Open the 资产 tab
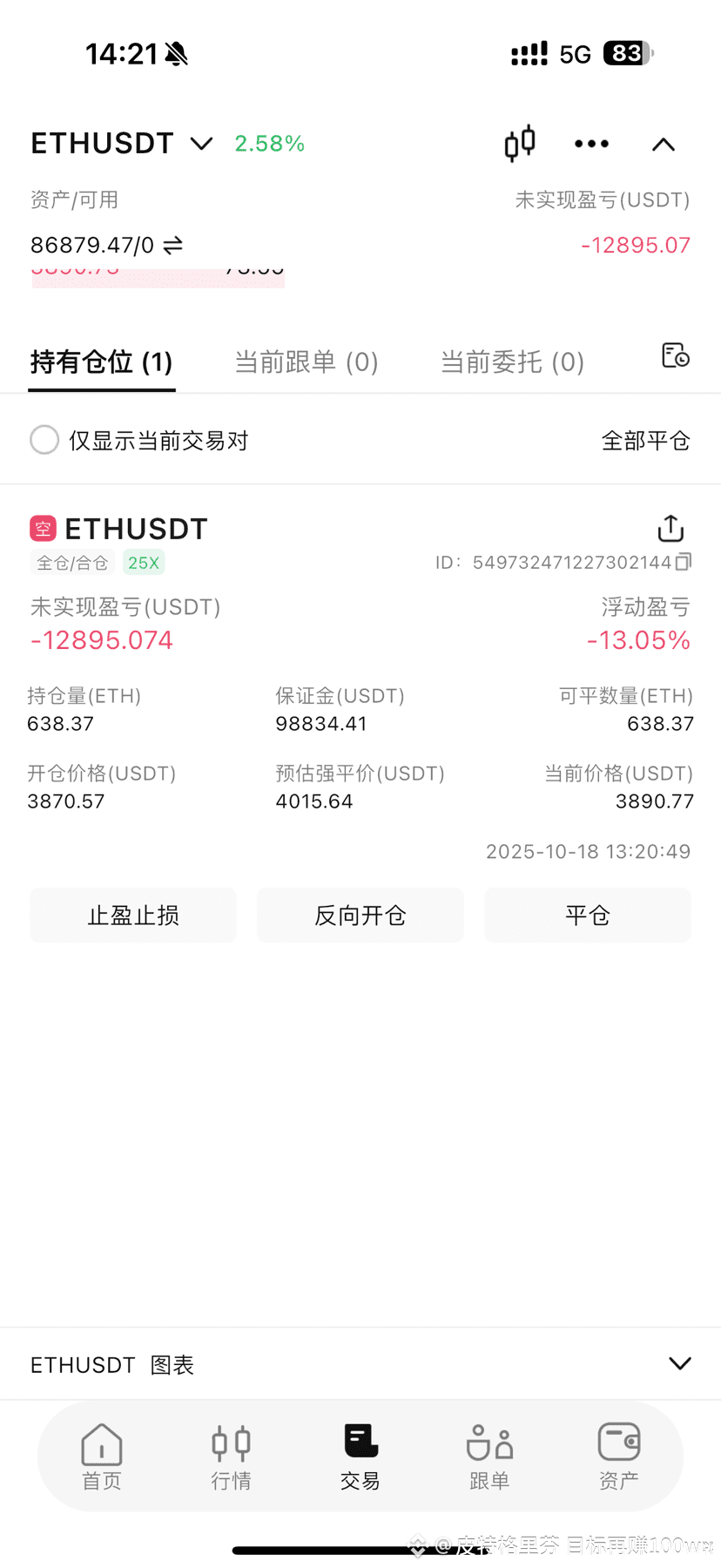This screenshot has height=1568, width=721. [619, 1456]
